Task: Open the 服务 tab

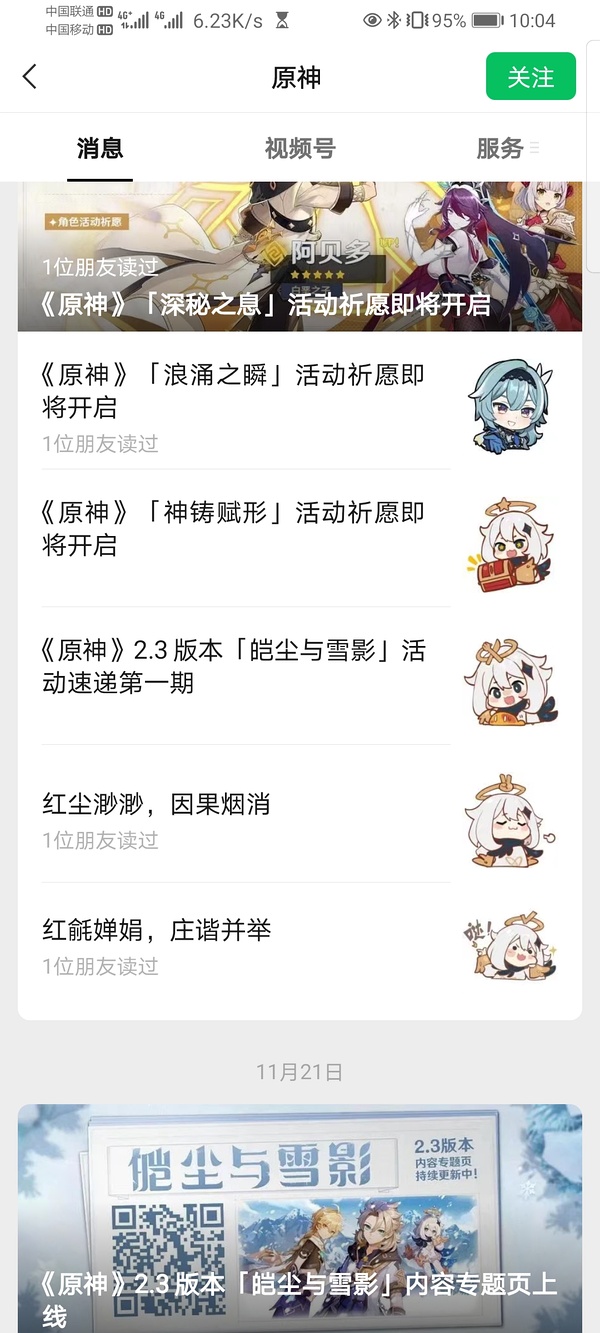Action: coord(500,149)
